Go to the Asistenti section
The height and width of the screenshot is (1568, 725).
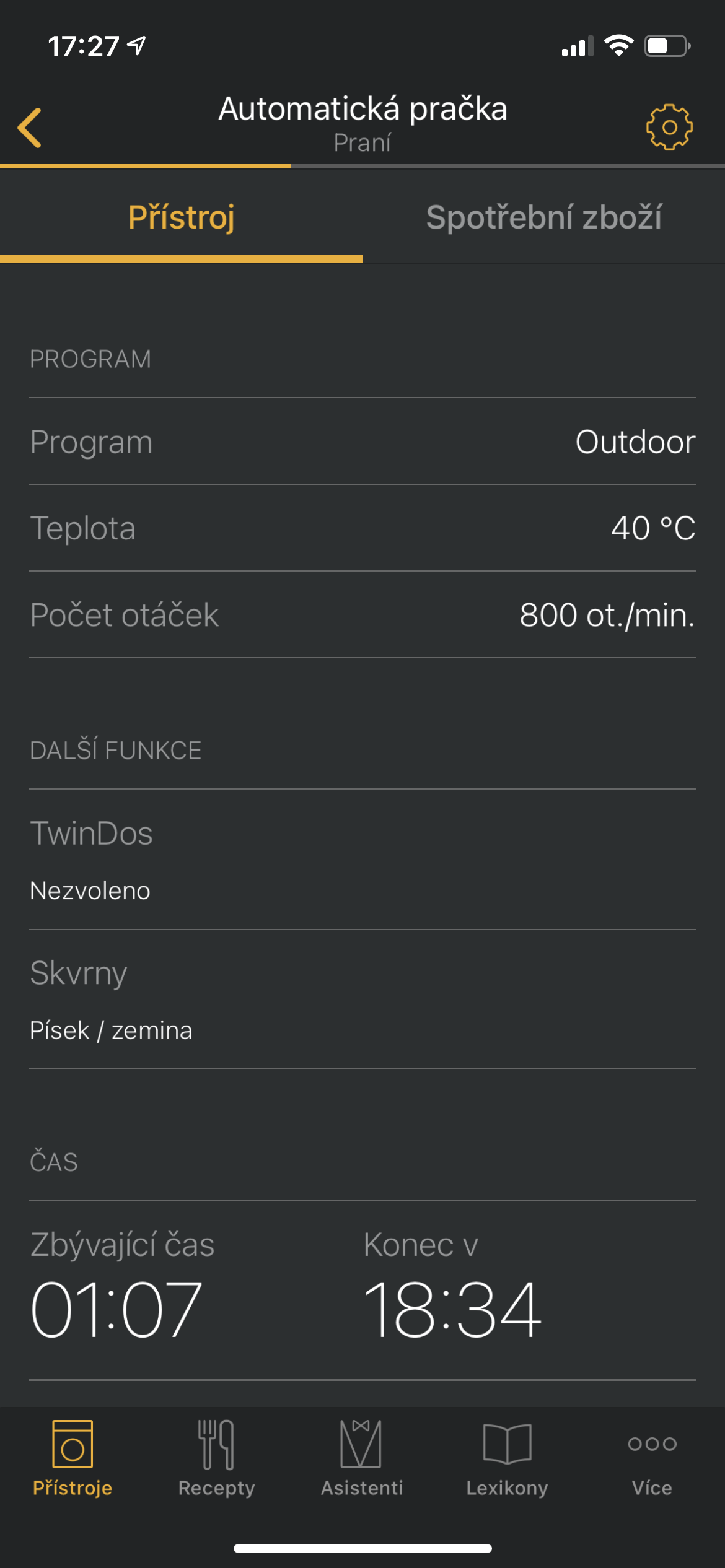pos(362,1455)
